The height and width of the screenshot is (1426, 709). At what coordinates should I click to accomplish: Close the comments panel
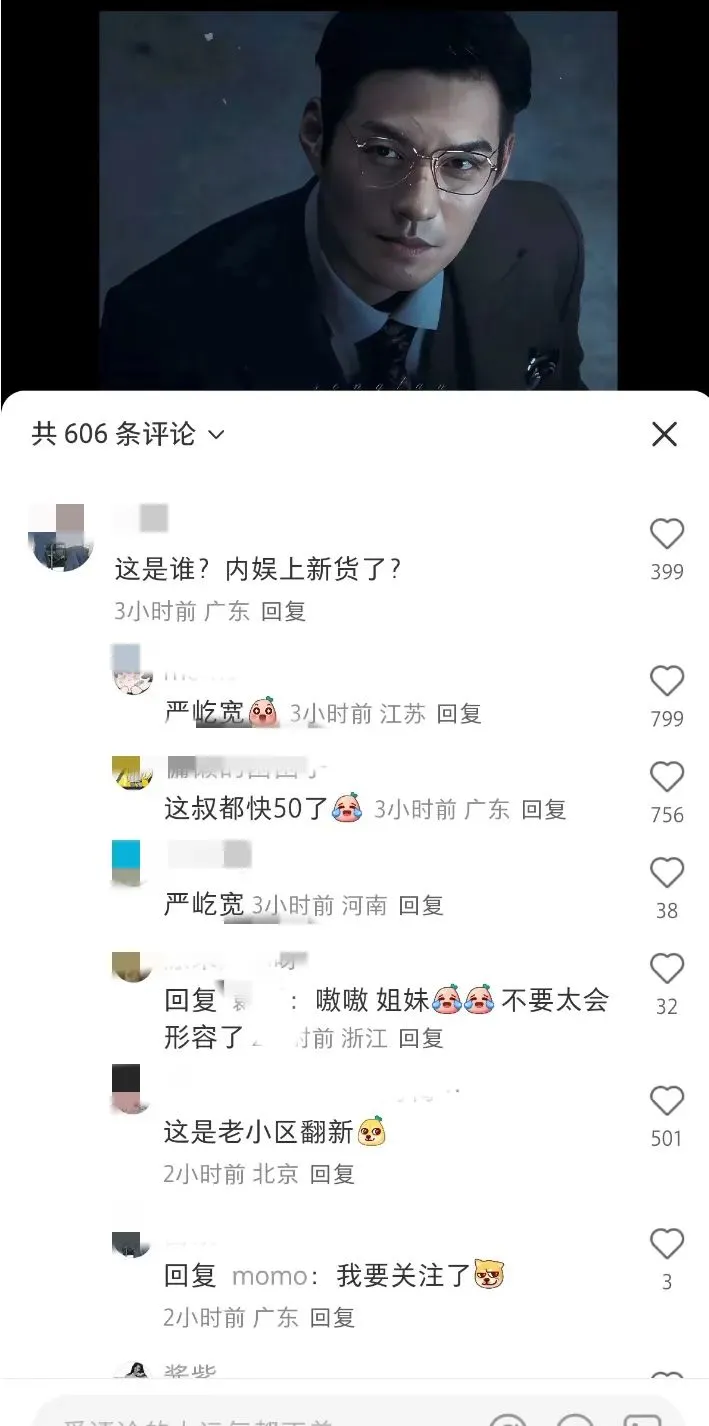click(x=664, y=434)
